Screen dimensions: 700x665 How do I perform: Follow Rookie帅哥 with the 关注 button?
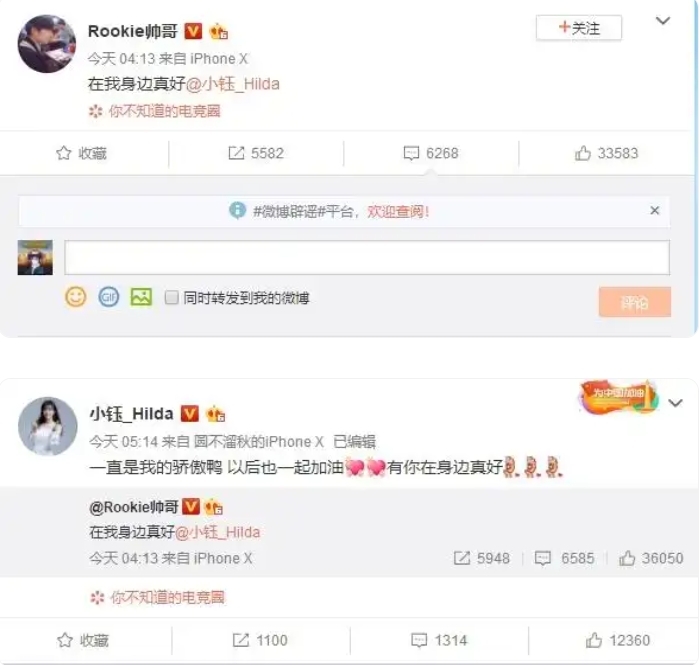(x=578, y=29)
